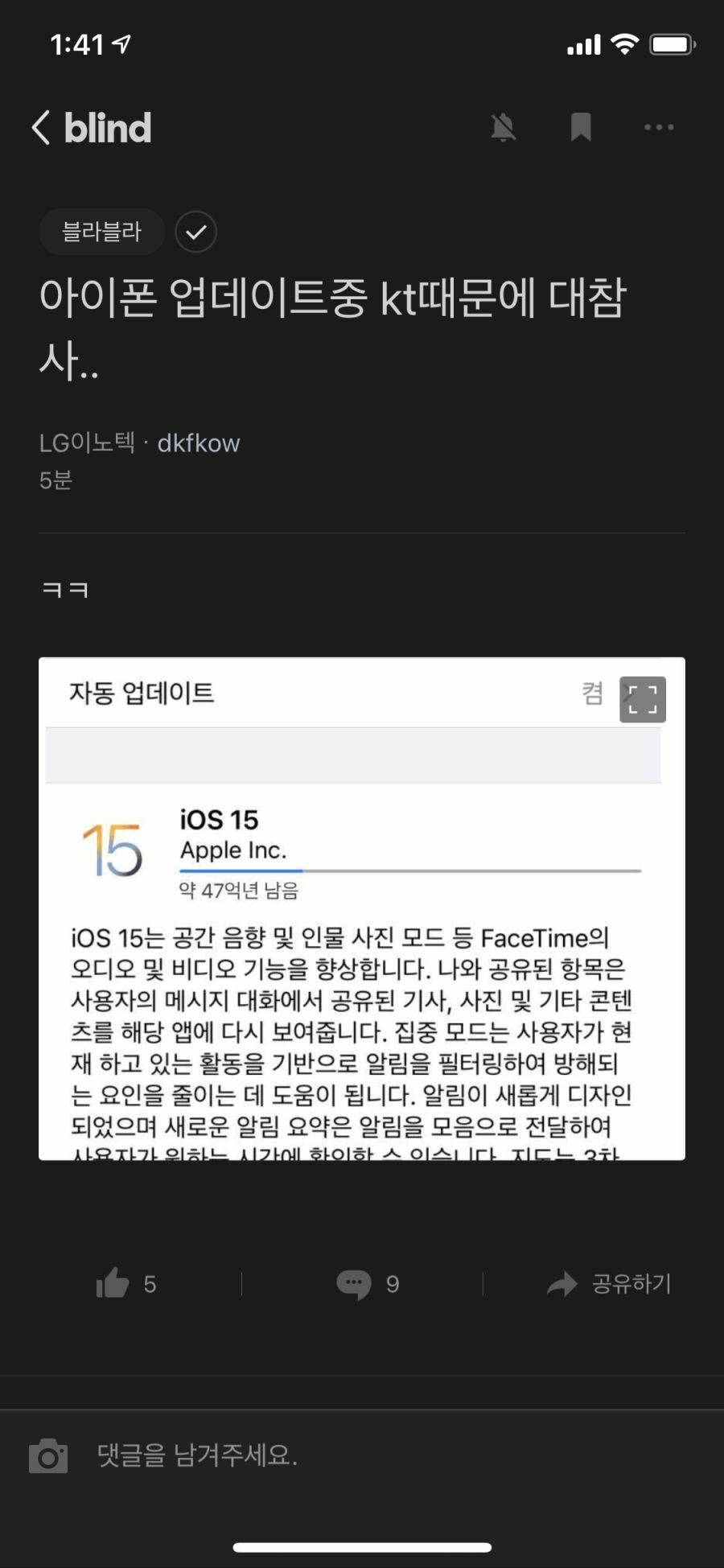View the author dkfkow's profile

tap(199, 443)
